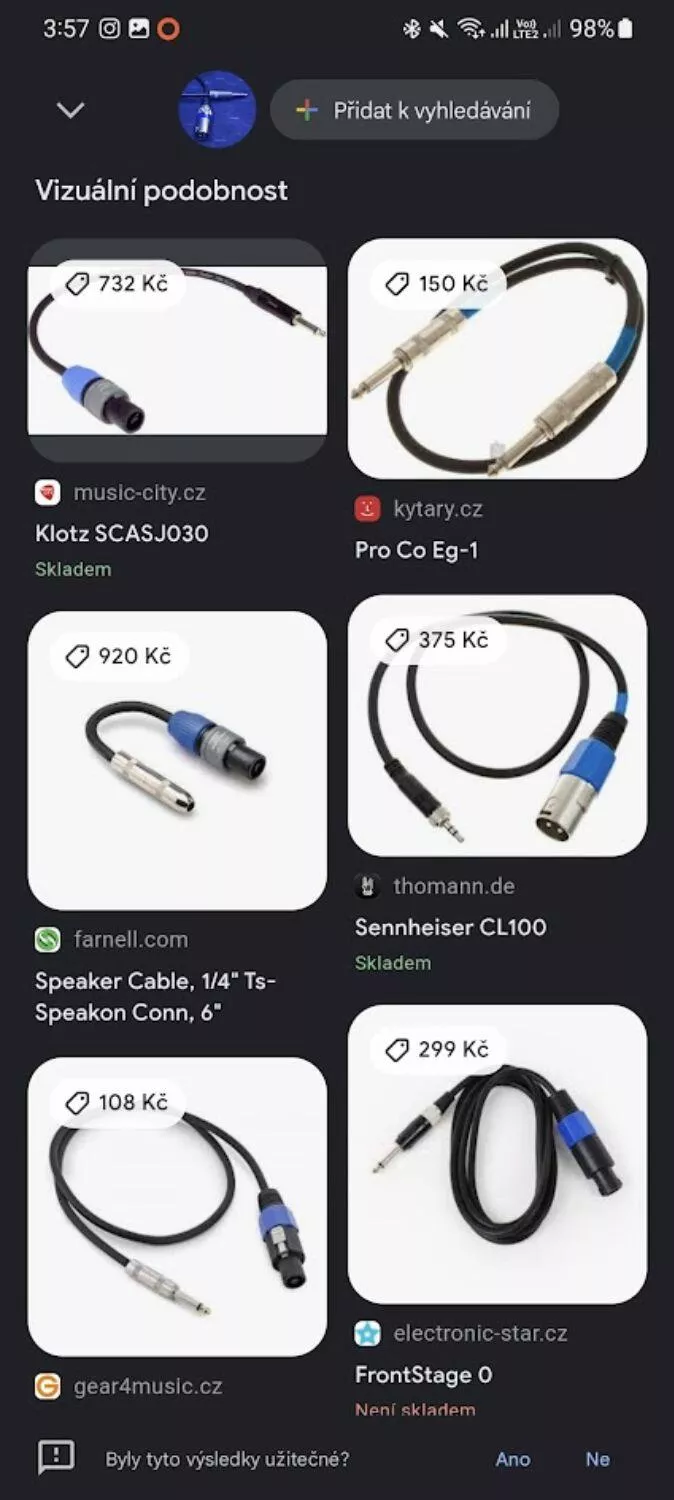Answer Ne to results feedback
Image resolution: width=674 pixels, height=1500 pixels.
coord(598,1459)
